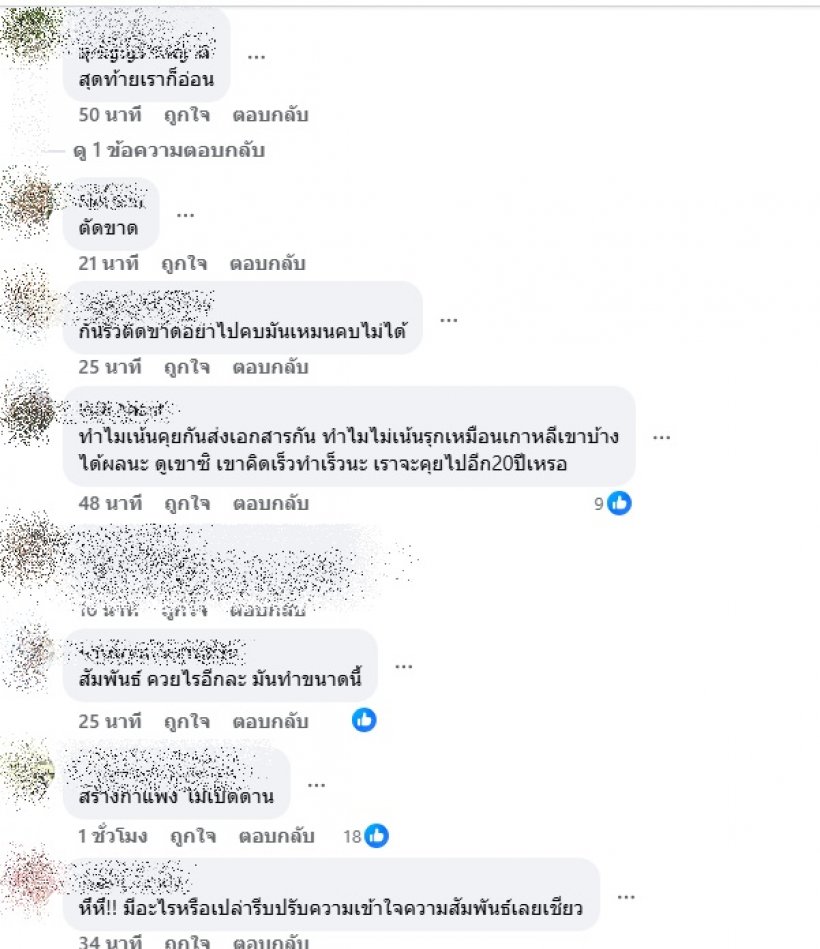The image size is (820, 949).
Task: View the 18 reactions on 'สร้างกำแพง' comment
Action: 366,835
